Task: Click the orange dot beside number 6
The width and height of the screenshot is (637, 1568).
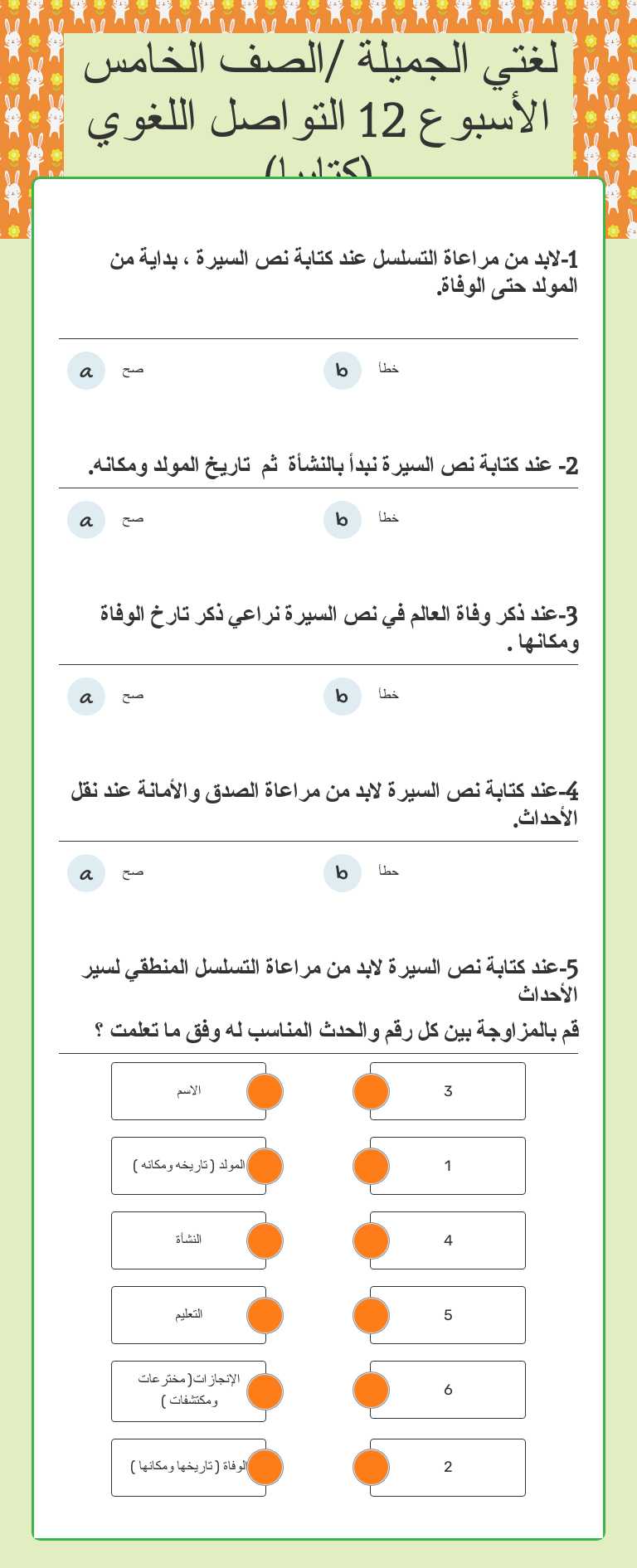Action: (x=371, y=1390)
